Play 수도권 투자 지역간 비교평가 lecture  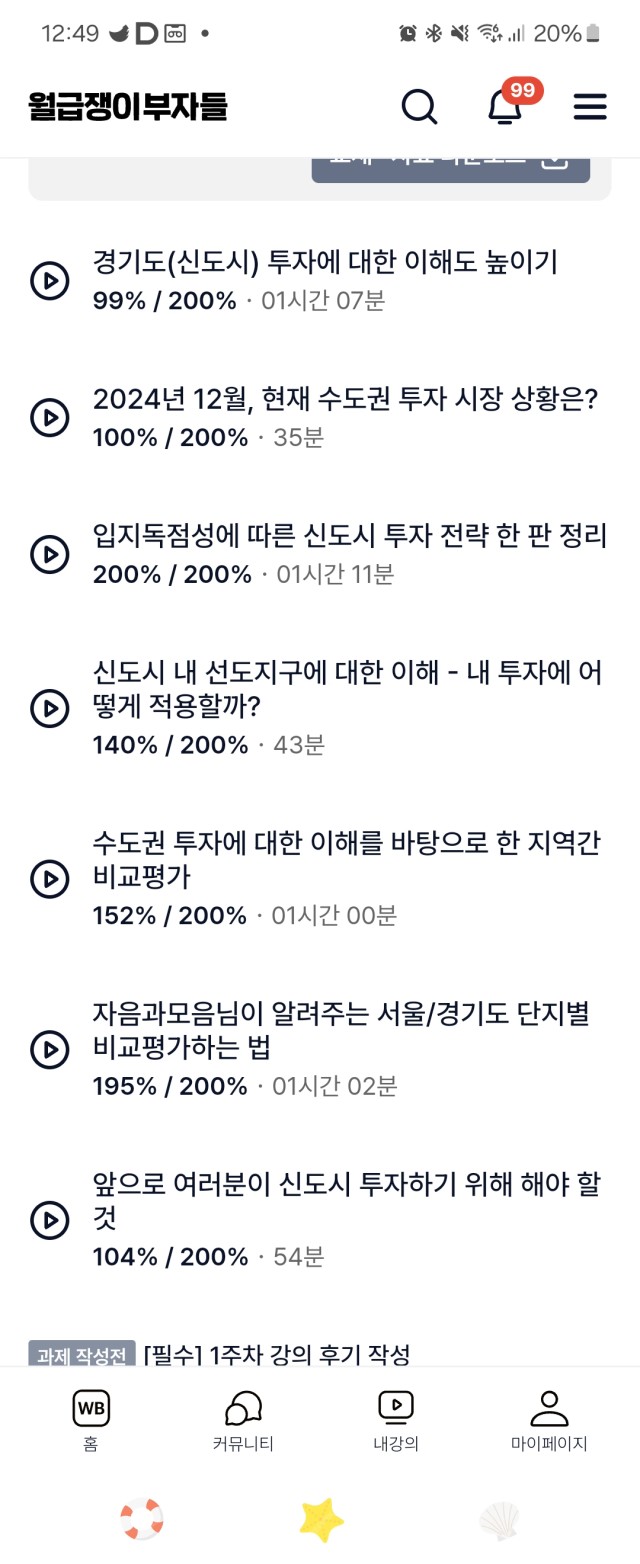[x=49, y=879]
